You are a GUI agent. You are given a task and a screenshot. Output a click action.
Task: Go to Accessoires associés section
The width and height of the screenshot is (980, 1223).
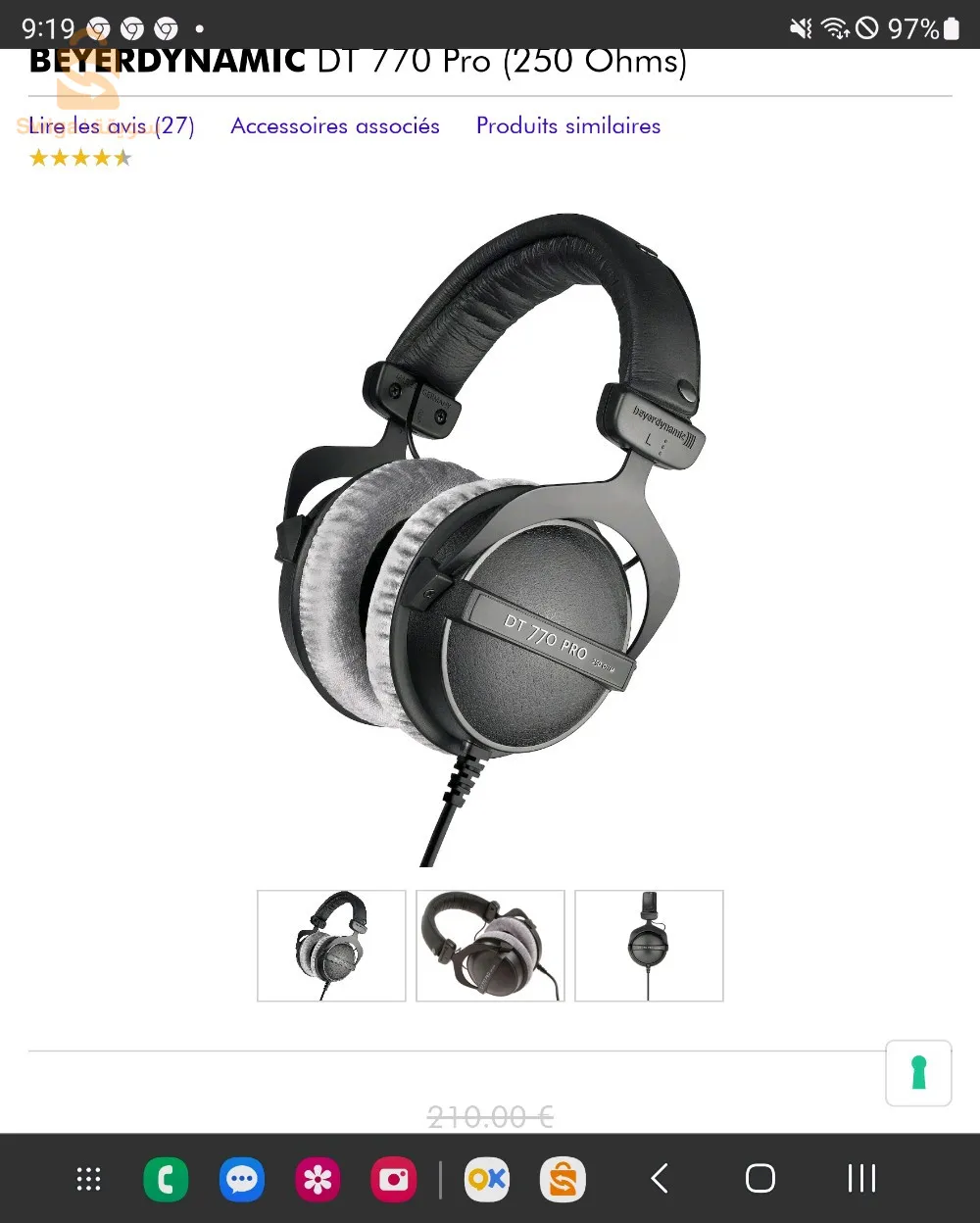[335, 125]
